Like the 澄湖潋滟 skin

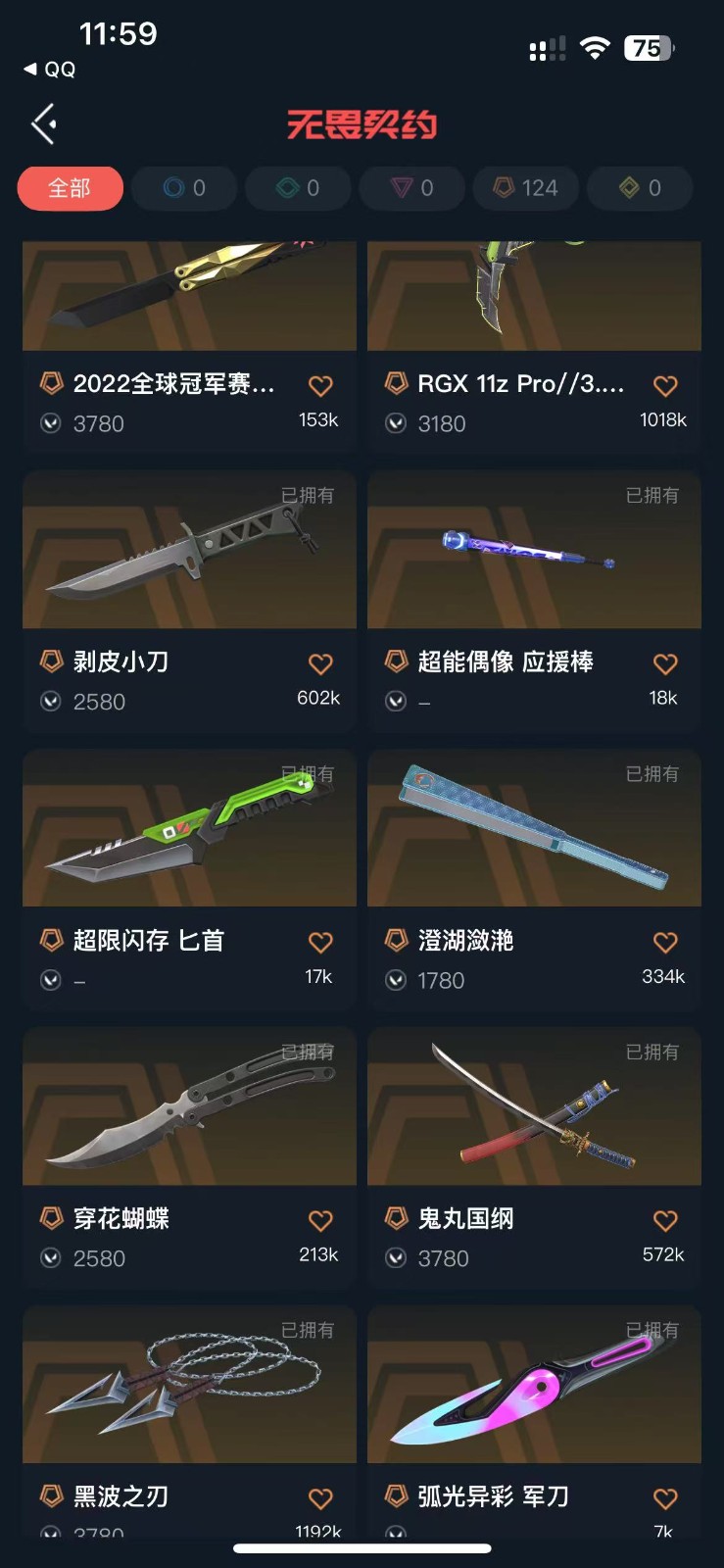[x=665, y=943]
